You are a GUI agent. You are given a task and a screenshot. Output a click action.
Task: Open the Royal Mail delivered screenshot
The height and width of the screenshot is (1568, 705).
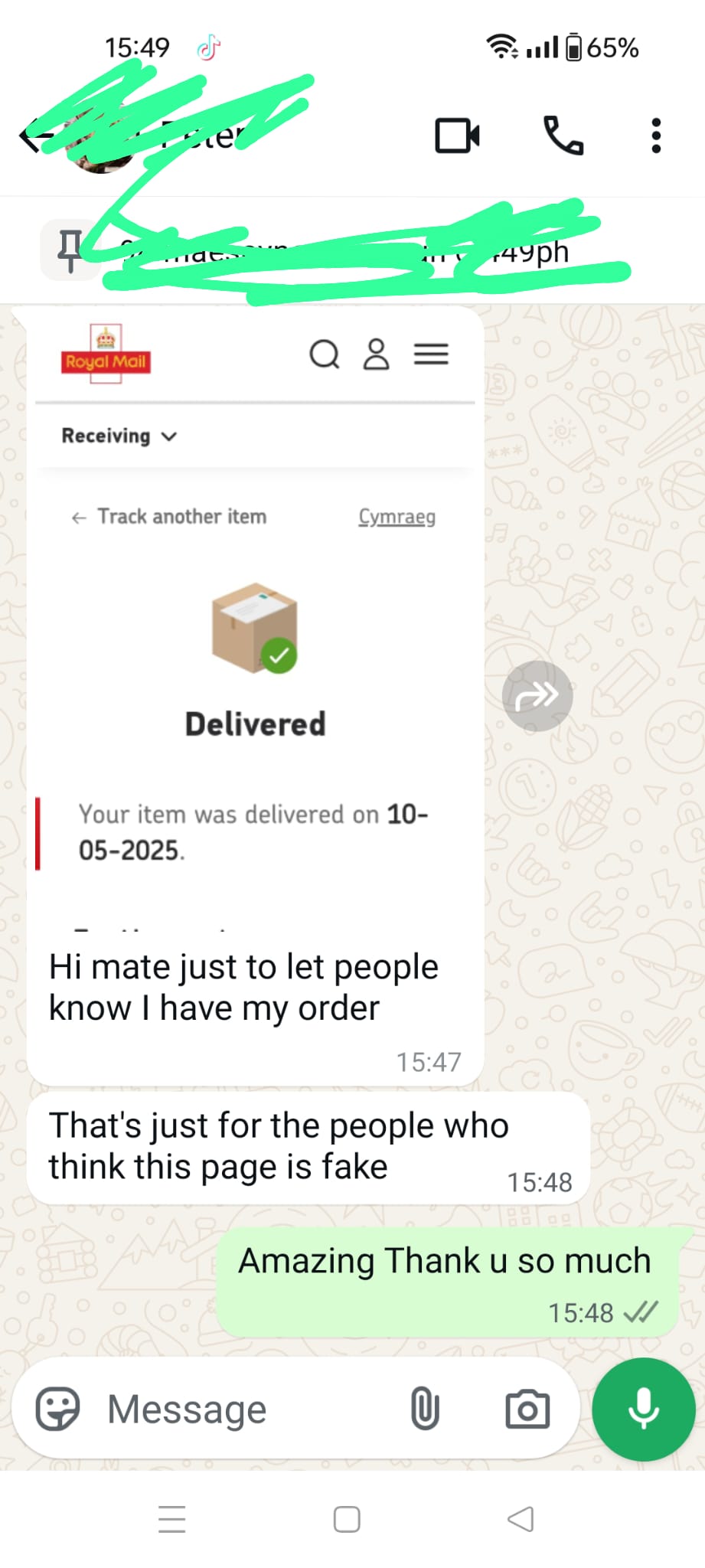pos(256,620)
